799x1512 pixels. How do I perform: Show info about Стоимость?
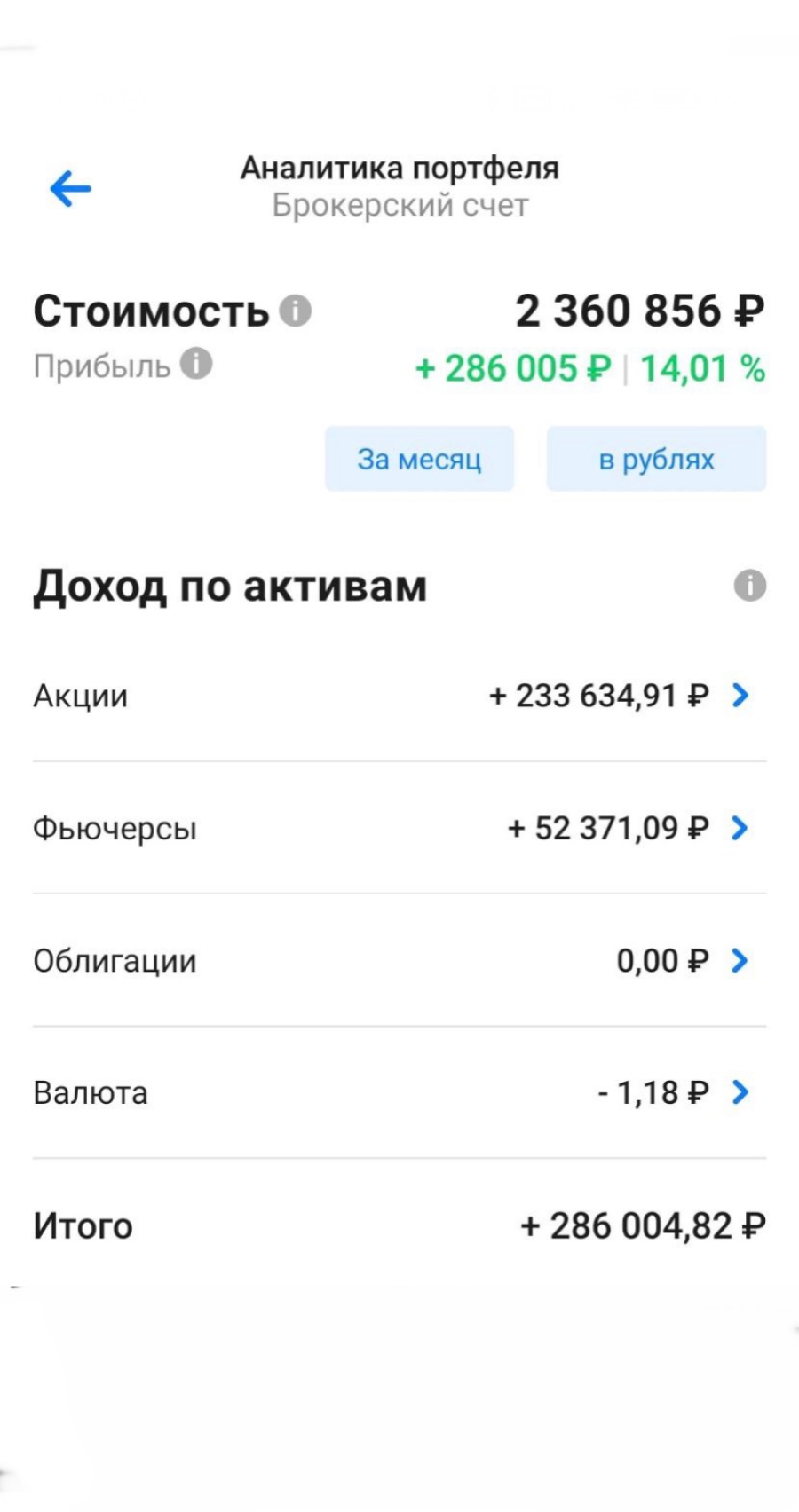click(x=296, y=311)
